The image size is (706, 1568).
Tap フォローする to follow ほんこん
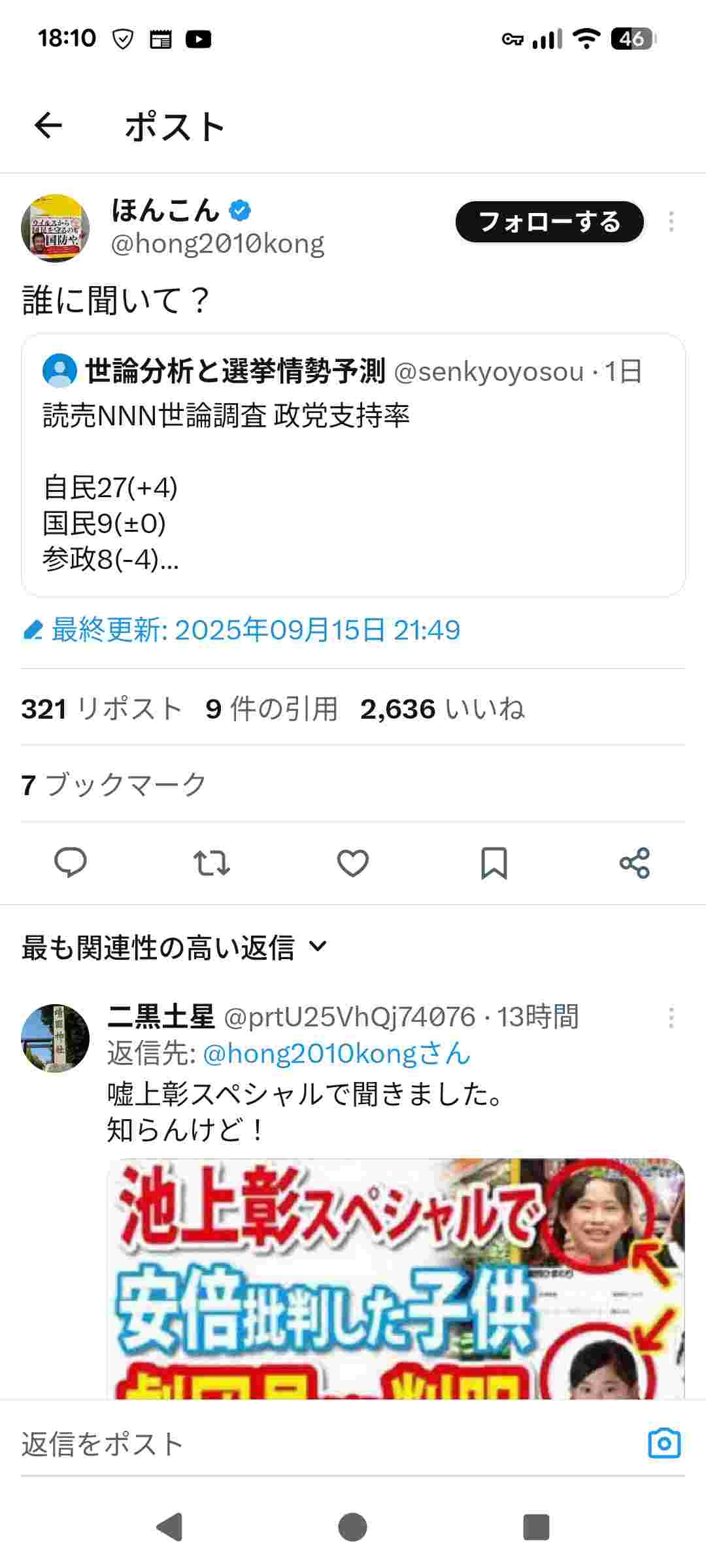549,222
